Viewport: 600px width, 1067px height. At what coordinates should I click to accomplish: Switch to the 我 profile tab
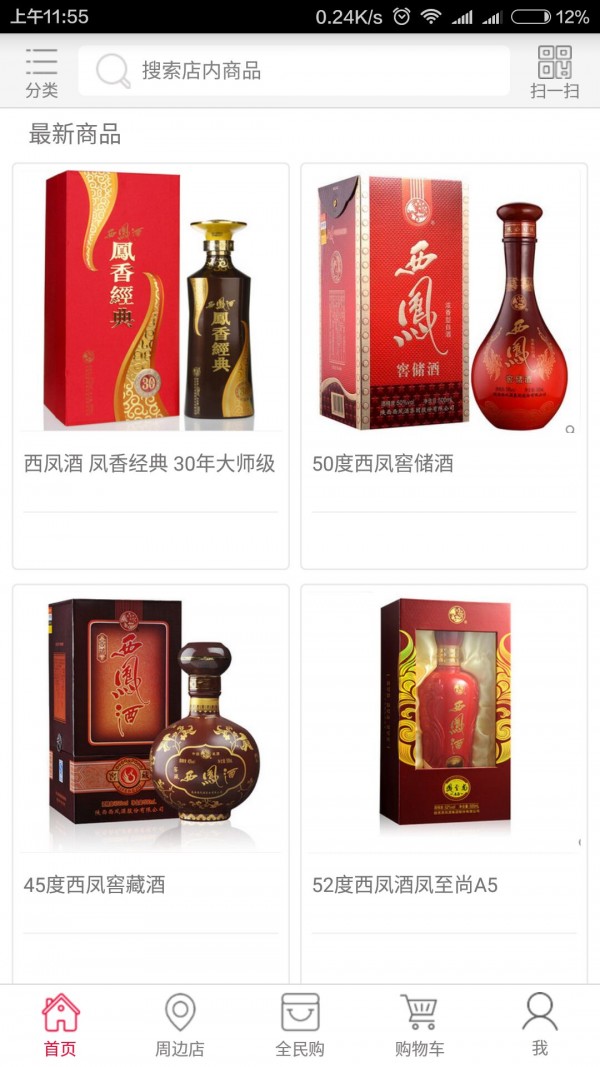coord(540,1025)
